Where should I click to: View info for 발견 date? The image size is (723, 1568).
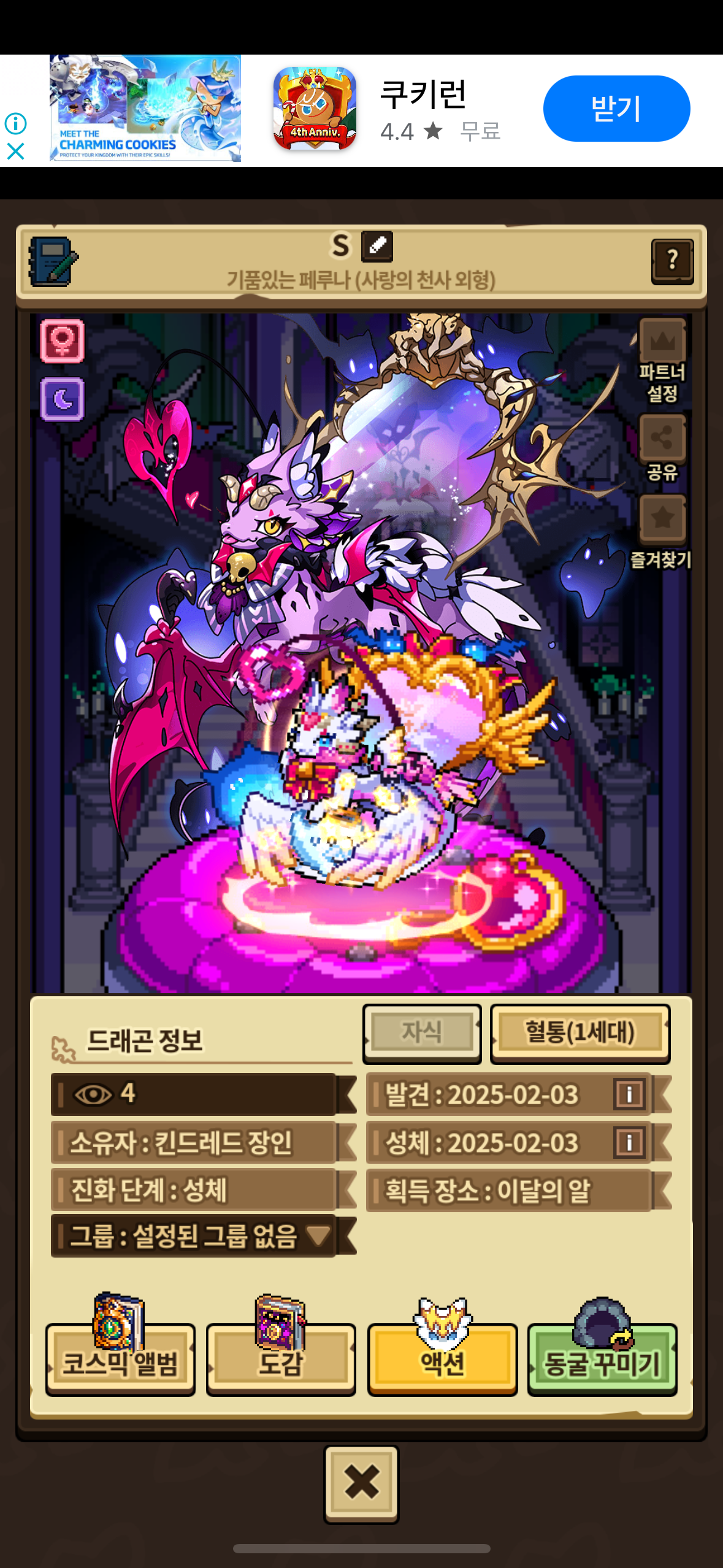[x=629, y=1094]
